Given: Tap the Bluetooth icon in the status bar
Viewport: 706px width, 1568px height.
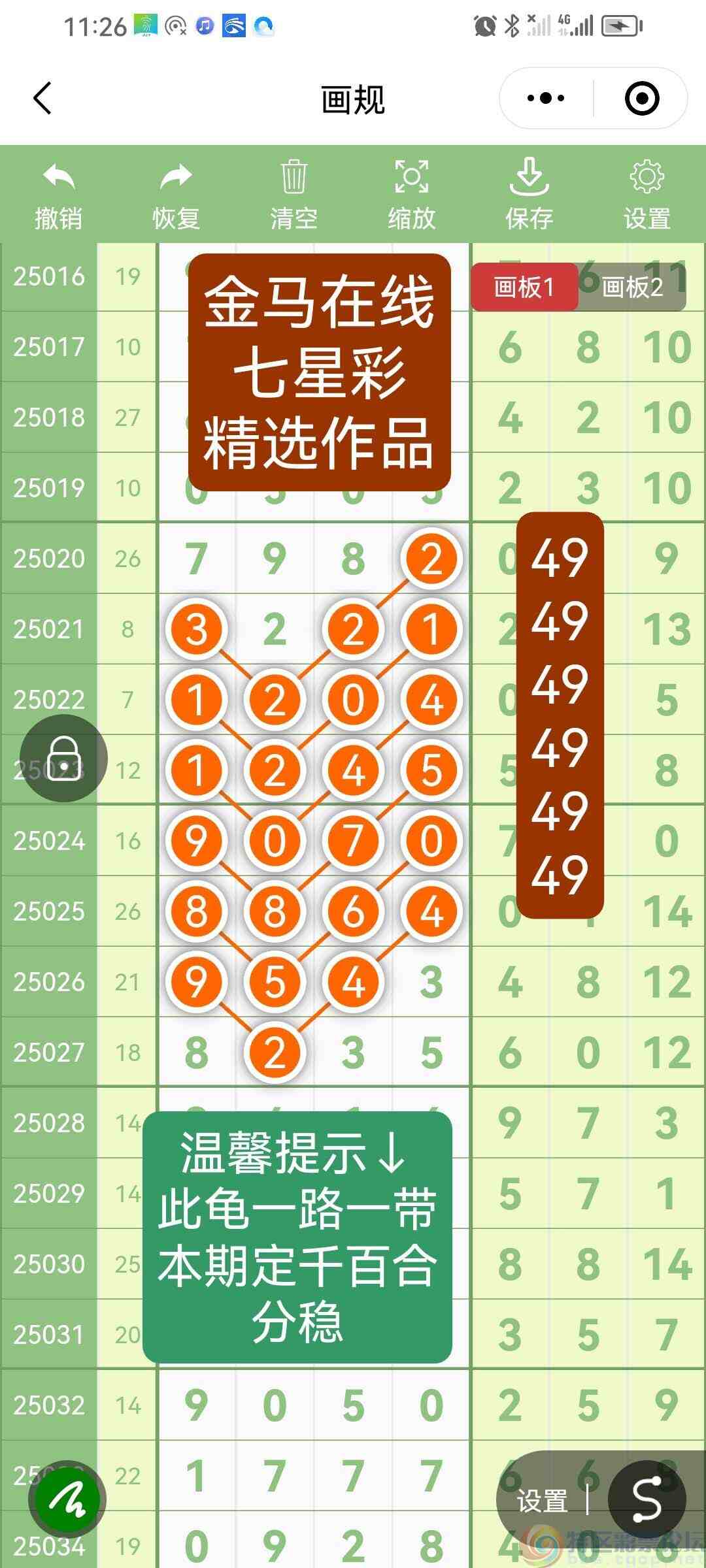Looking at the screenshot, I should [x=512, y=24].
